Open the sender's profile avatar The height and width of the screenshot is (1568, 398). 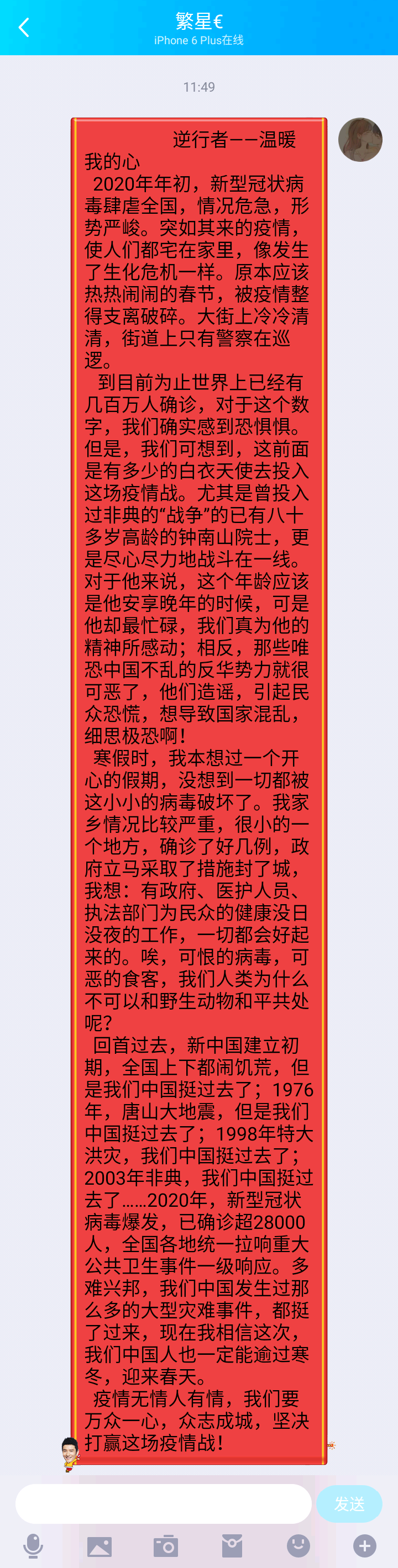click(360, 140)
